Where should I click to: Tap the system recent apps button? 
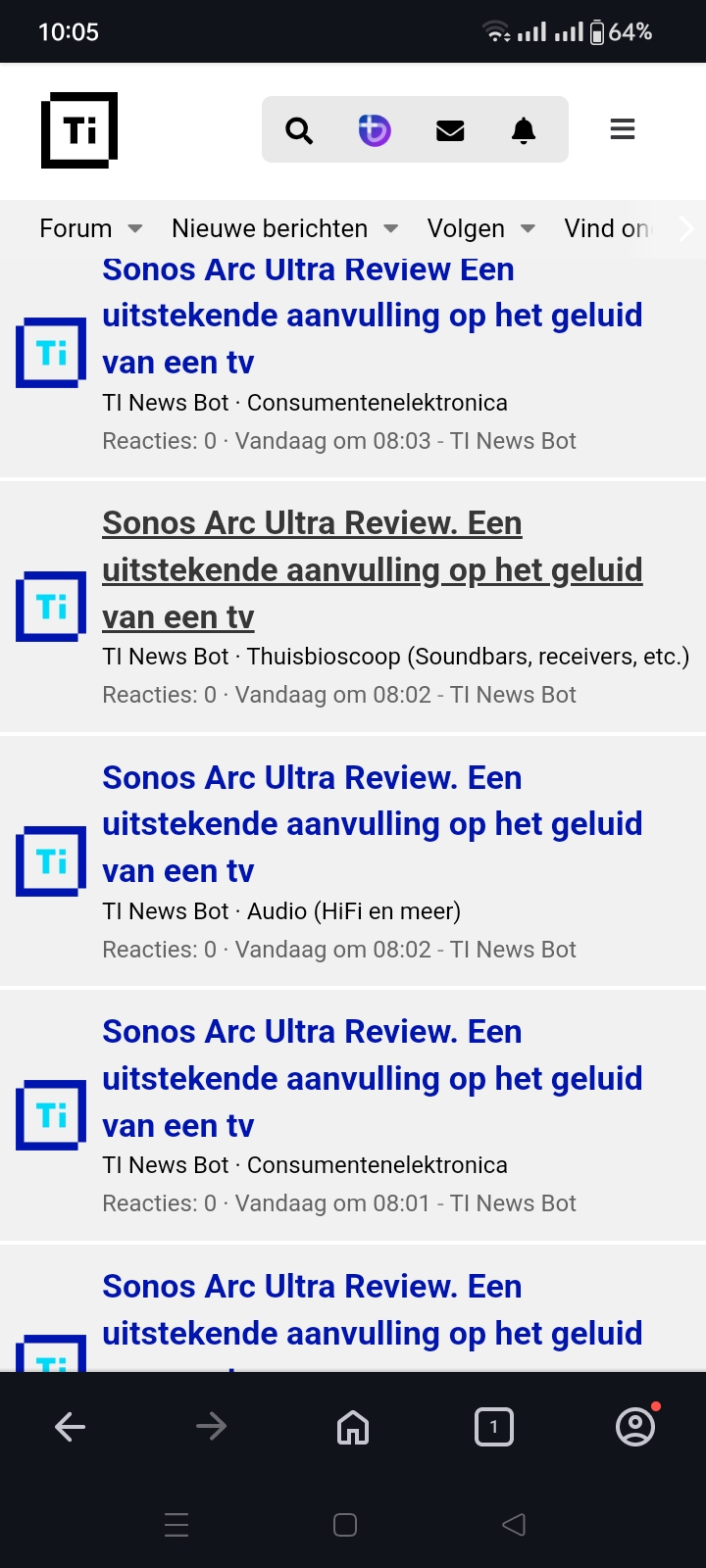[176, 1525]
